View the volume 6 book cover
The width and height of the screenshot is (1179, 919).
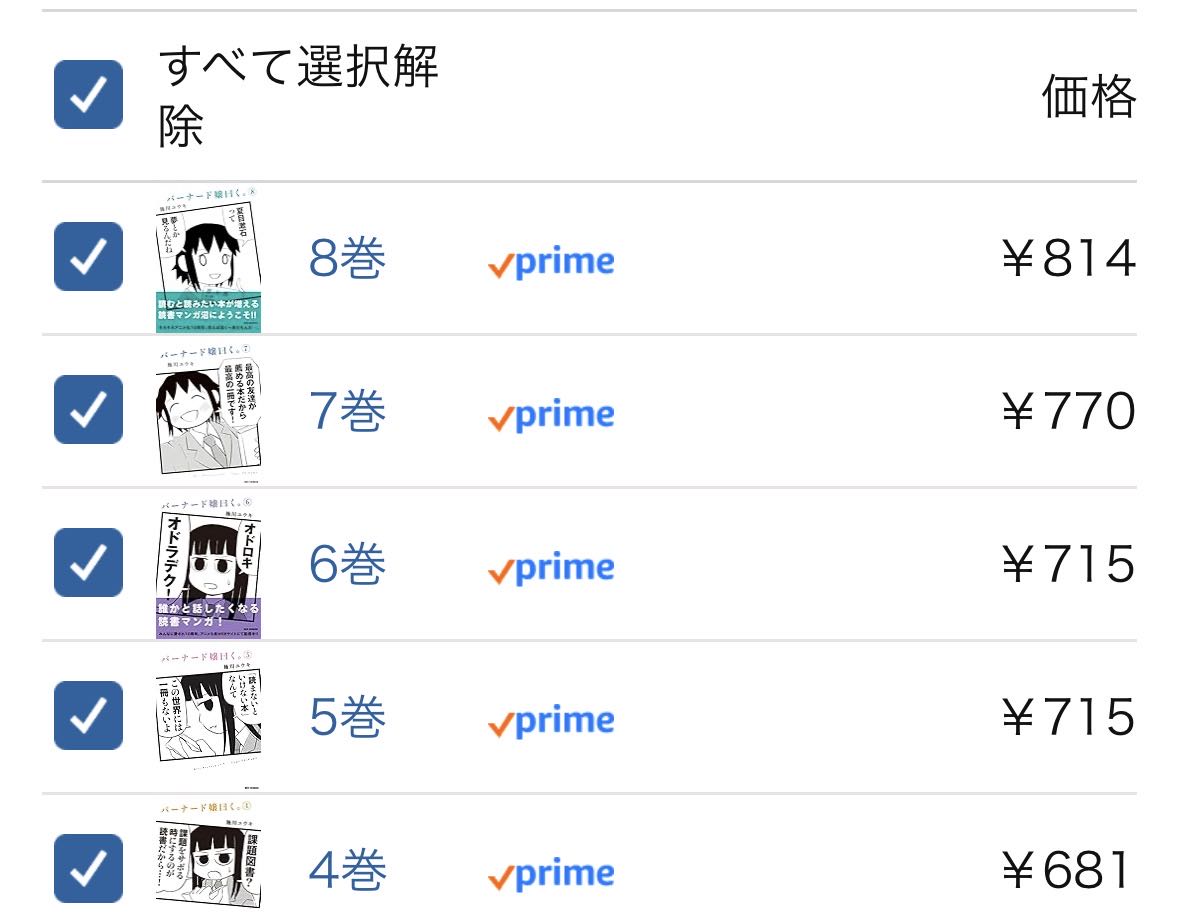pos(208,568)
